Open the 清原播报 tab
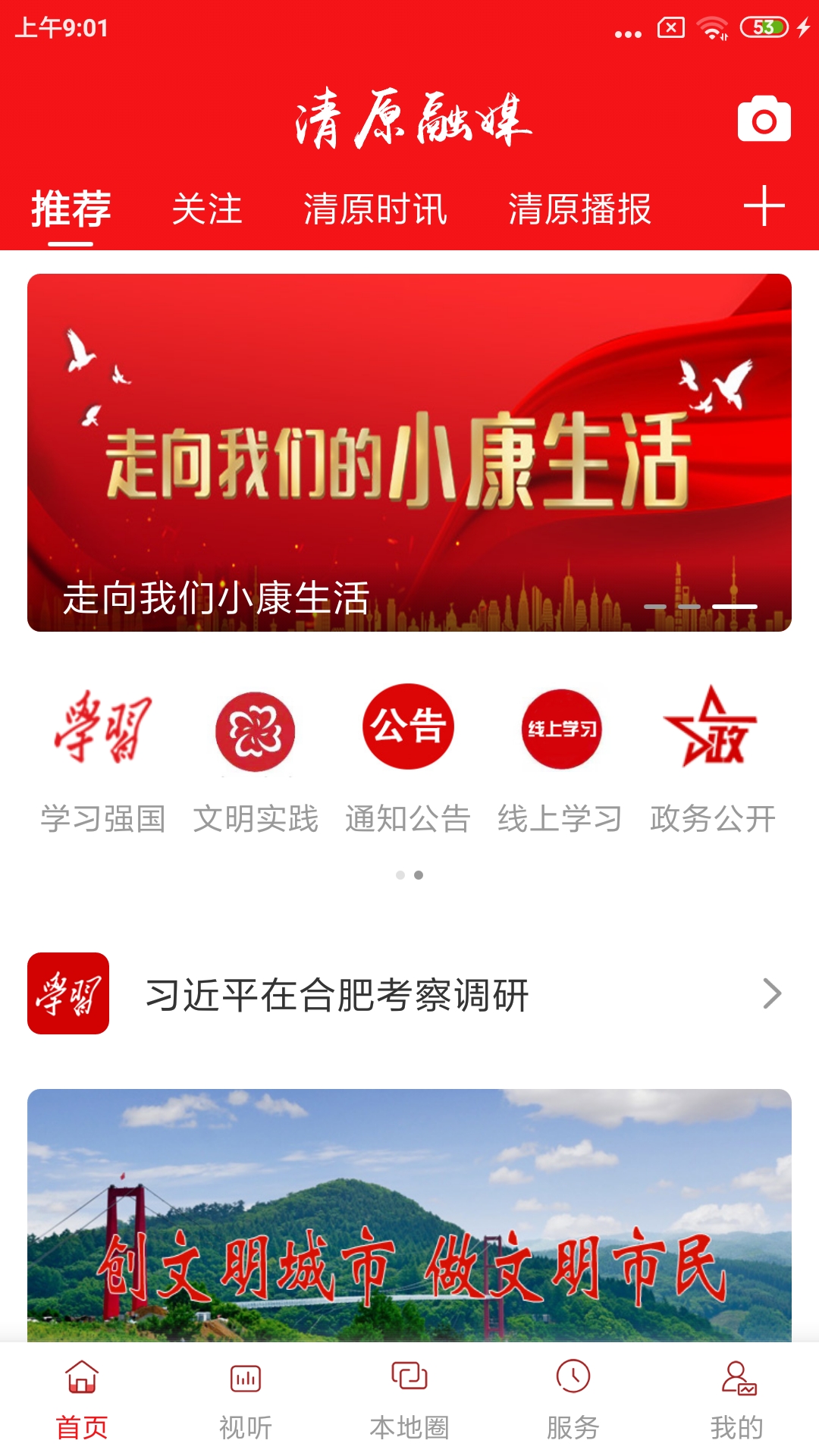This screenshot has width=819, height=1456. point(579,209)
